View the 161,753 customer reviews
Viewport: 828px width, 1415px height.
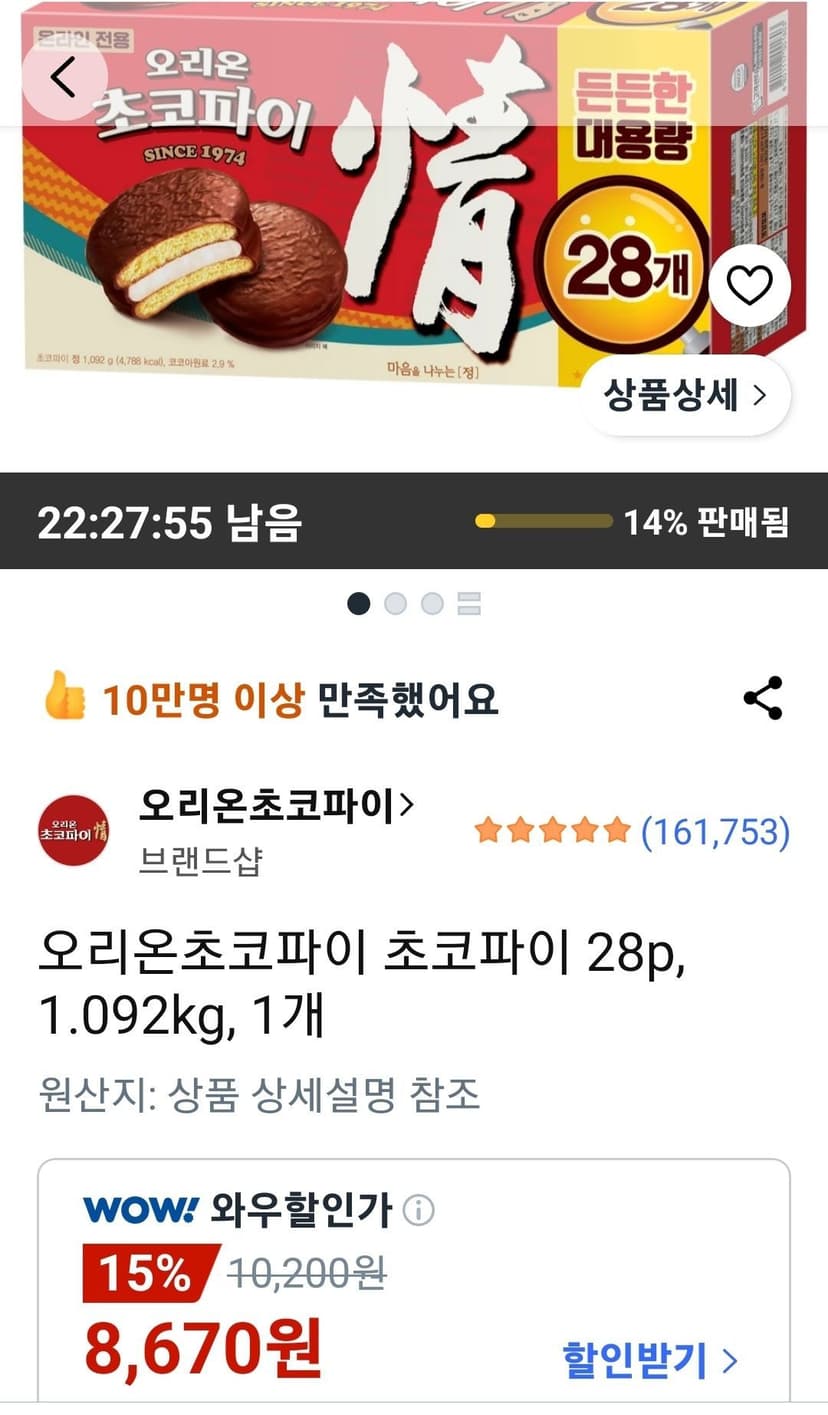(x=632, y=831)
